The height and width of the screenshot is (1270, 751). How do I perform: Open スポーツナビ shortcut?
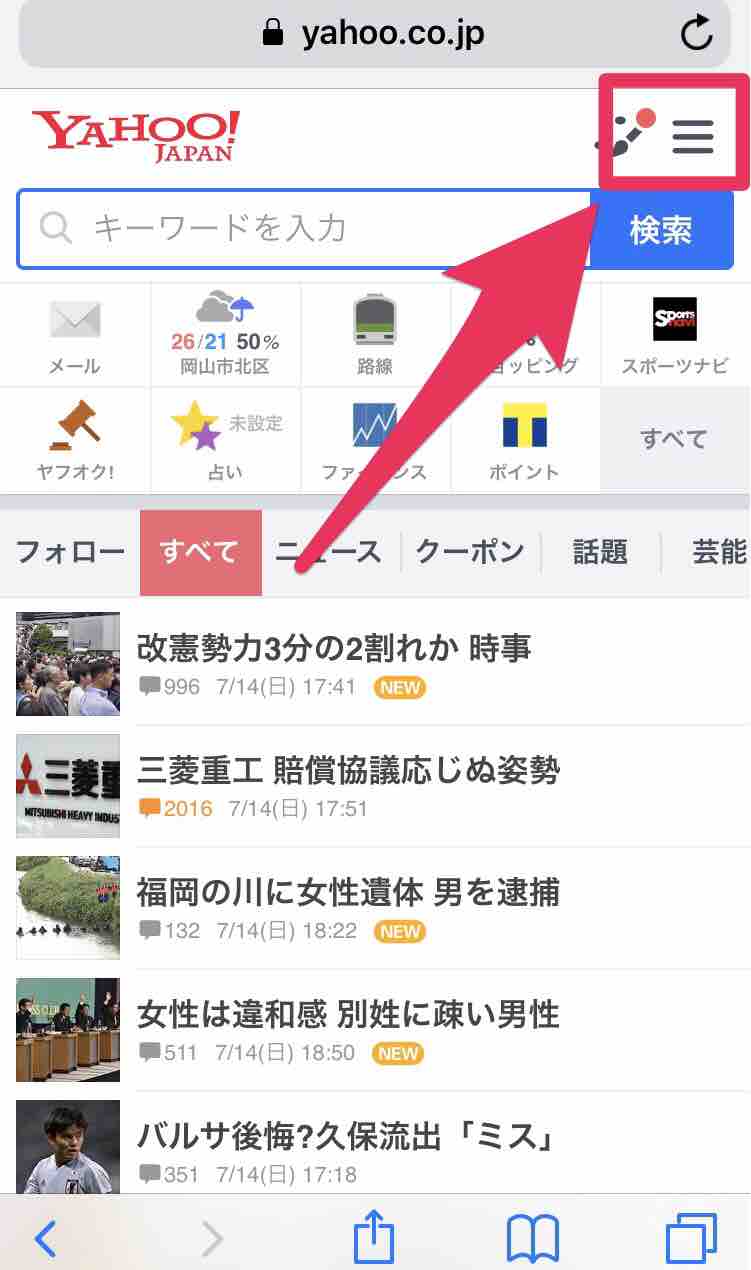coord(675,335)
